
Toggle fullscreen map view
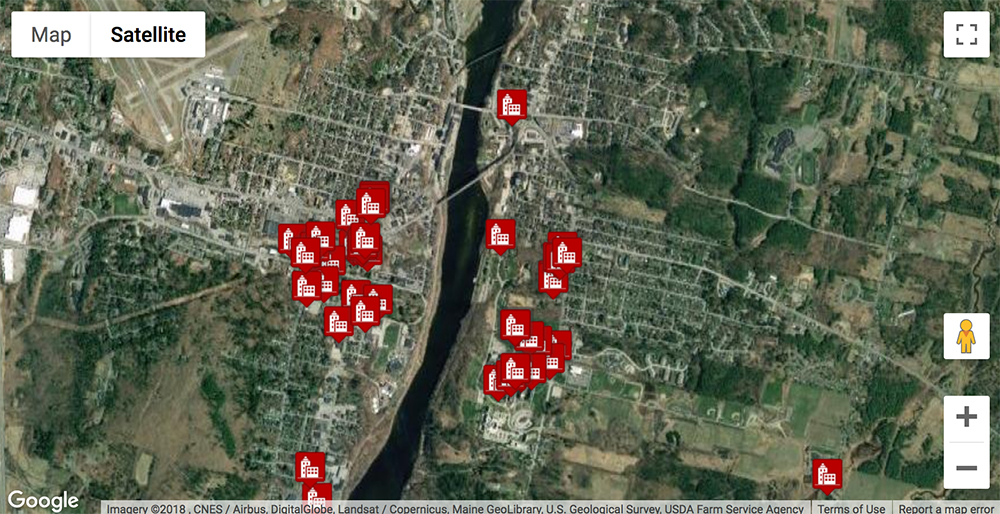[966, 35]
